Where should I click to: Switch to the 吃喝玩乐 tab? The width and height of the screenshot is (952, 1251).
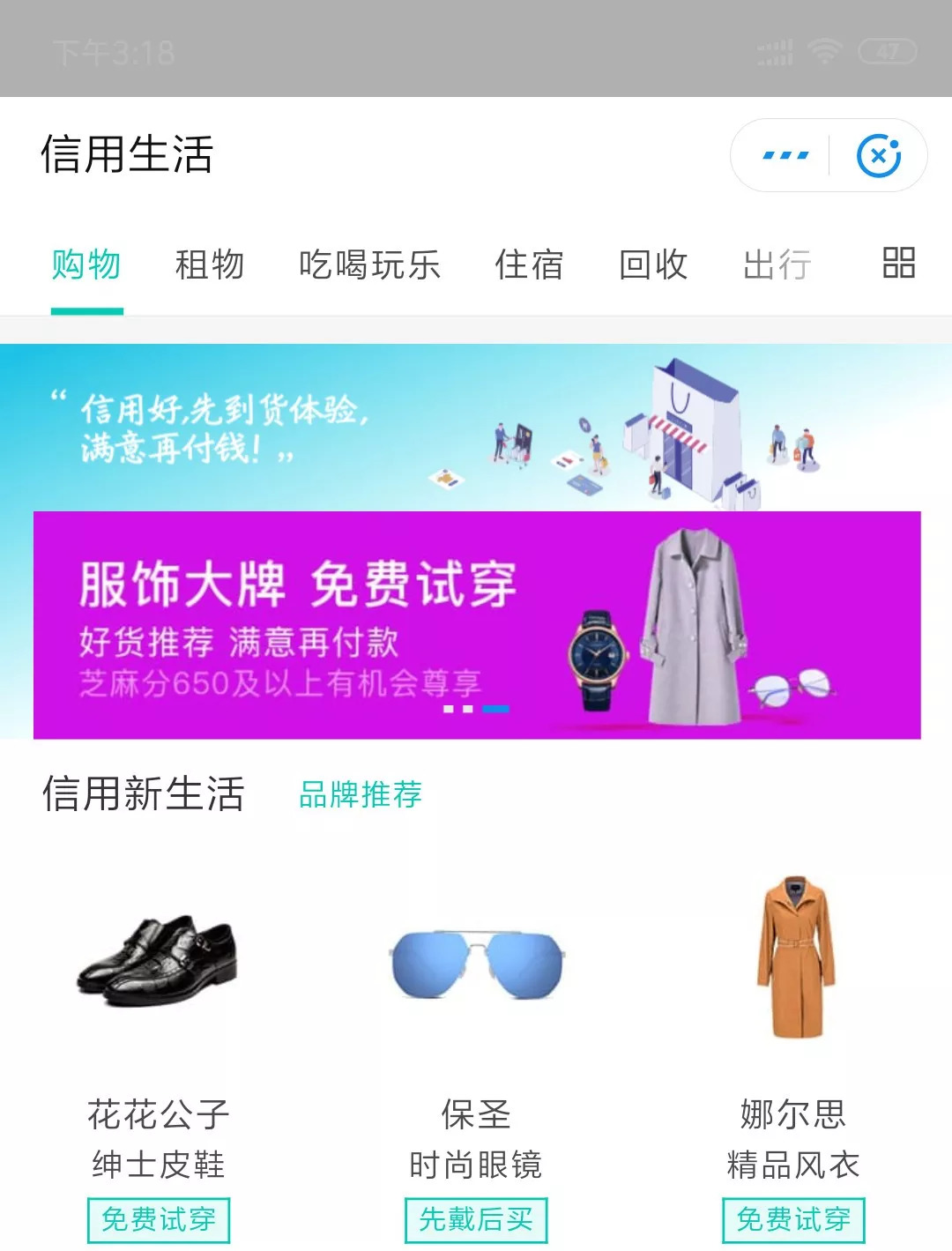pyautogui.click(x=369, y=264)
